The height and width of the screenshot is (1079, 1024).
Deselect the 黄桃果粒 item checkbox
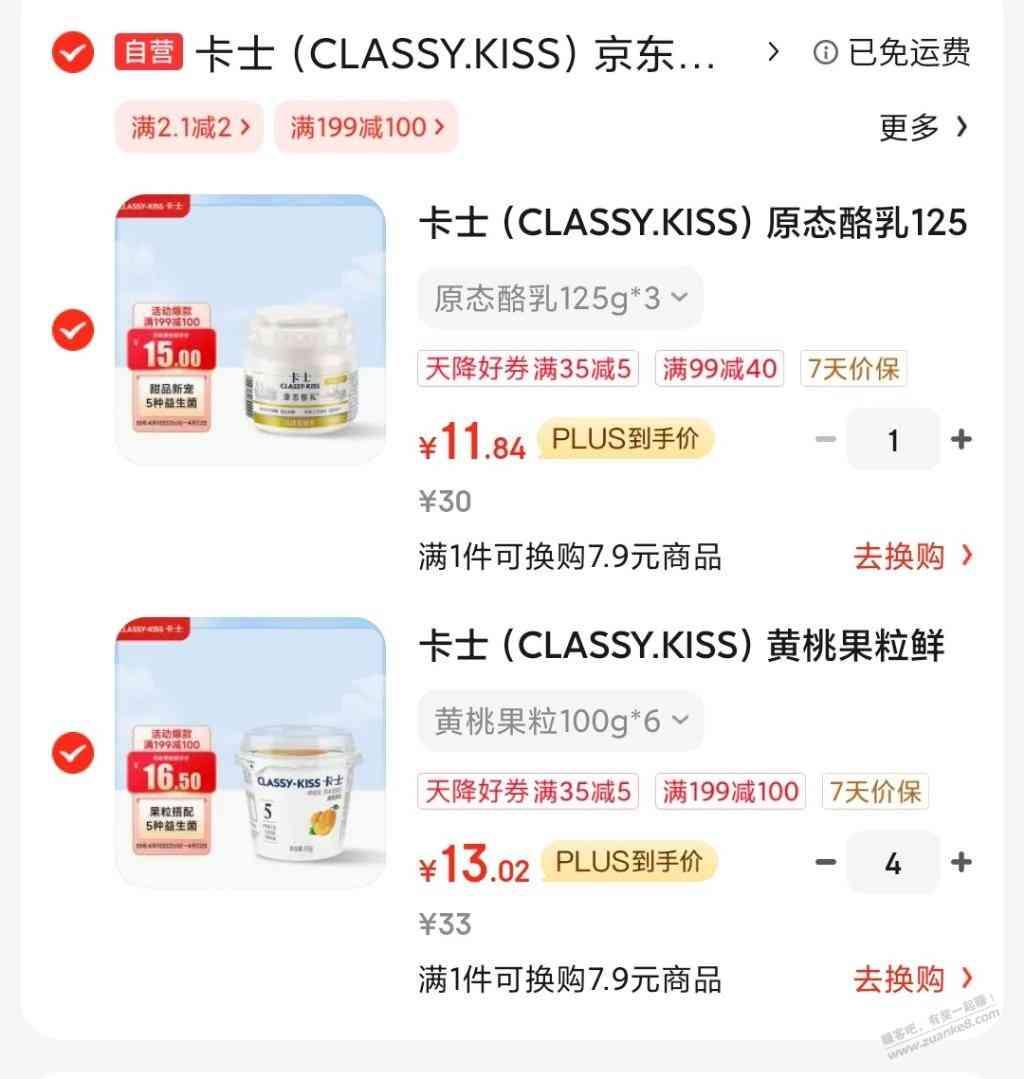(x=73, y=753)
